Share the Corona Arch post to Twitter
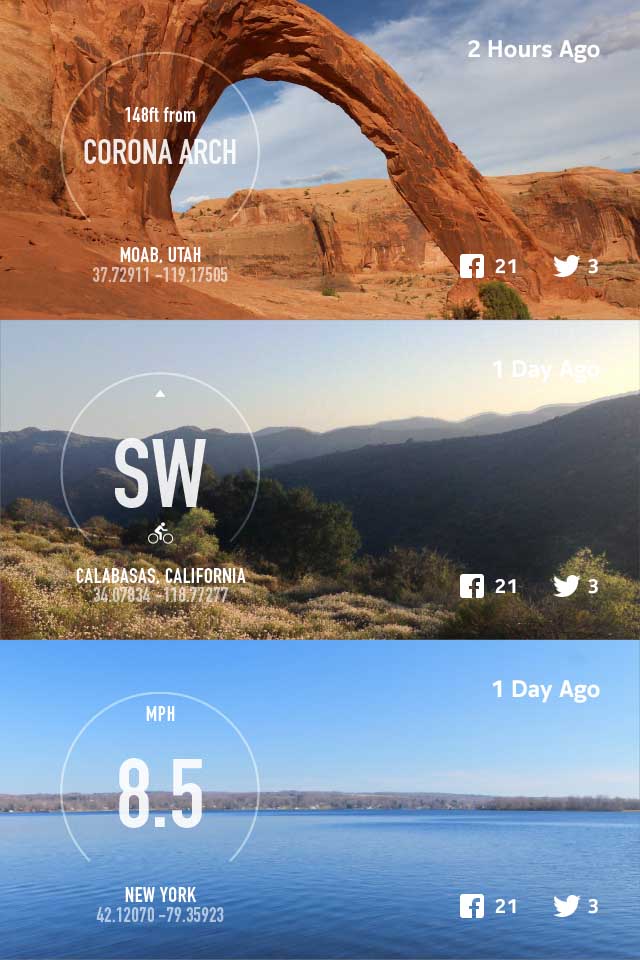Viewport: 640px width, 960px height. [566, 266]
